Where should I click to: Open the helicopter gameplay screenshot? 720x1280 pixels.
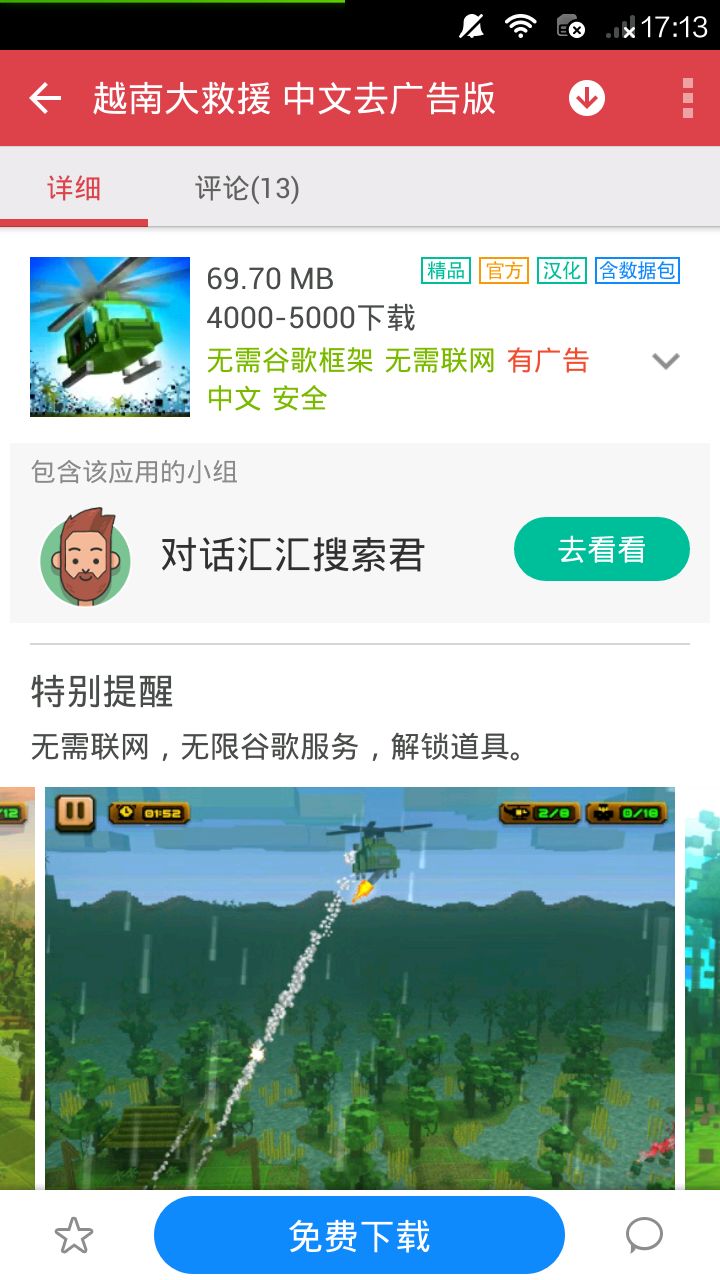coord(360,985)
